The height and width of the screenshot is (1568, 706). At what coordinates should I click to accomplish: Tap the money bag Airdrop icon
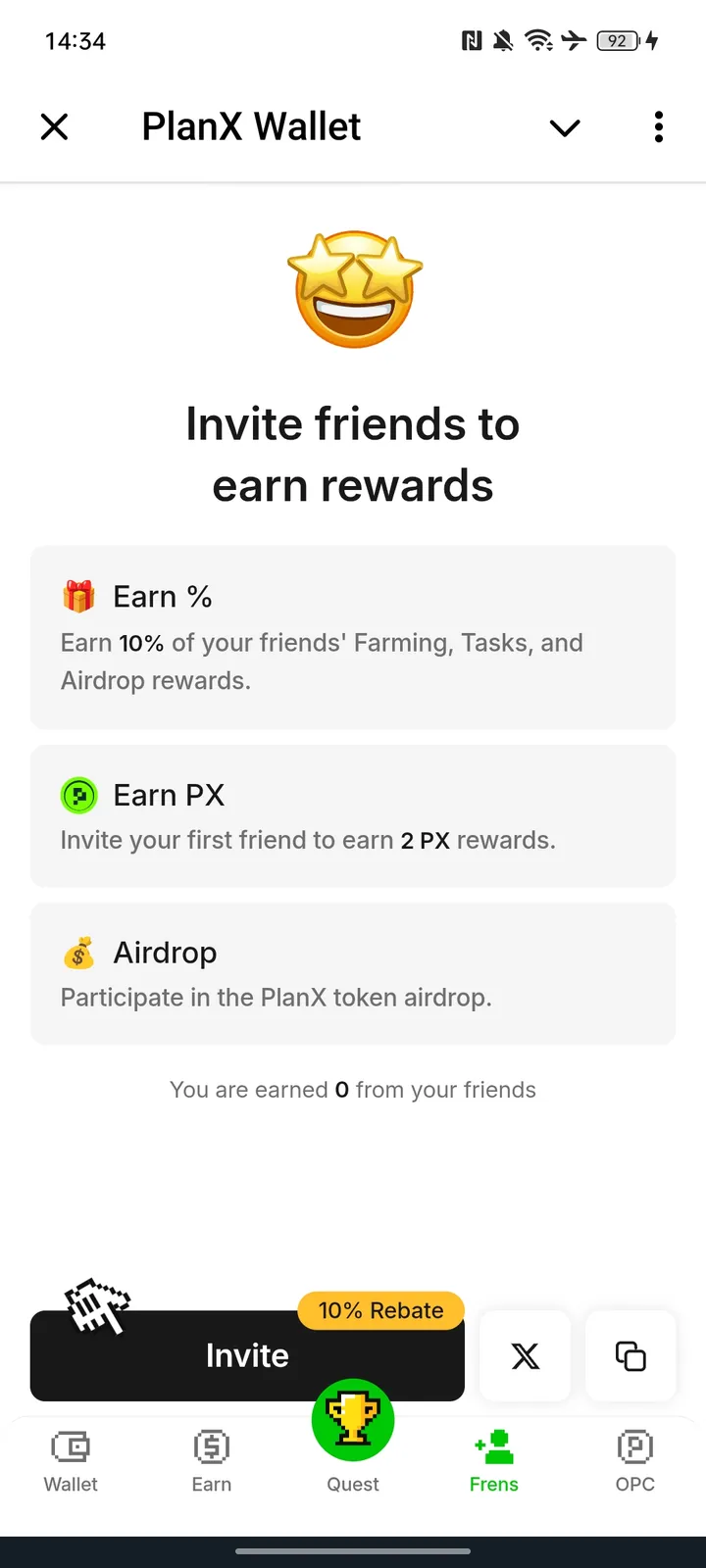point(79,952)
